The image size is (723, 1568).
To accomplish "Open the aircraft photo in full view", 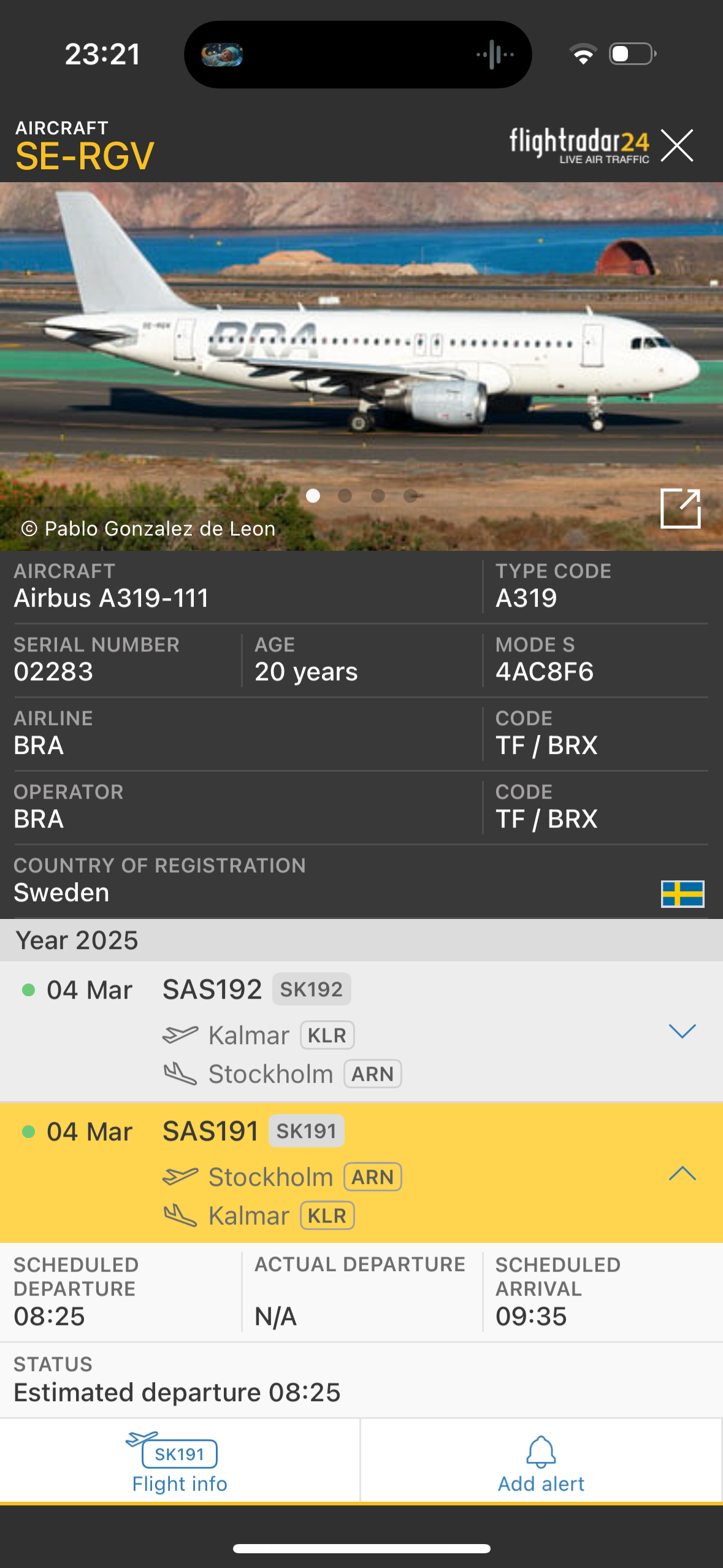I will pyautogui.click(x=680, y=508).
